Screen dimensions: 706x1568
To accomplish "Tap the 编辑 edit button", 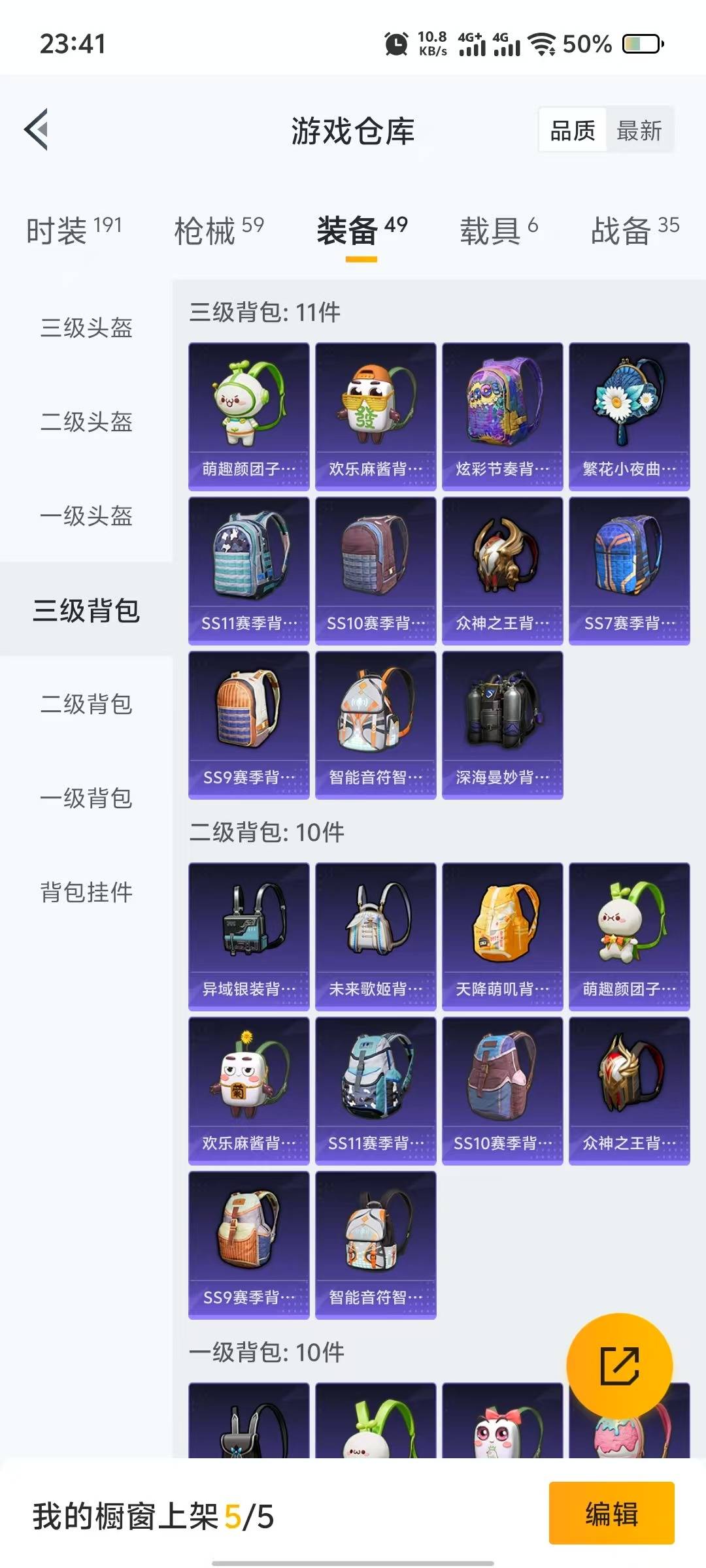I will tap(611, 1513).
